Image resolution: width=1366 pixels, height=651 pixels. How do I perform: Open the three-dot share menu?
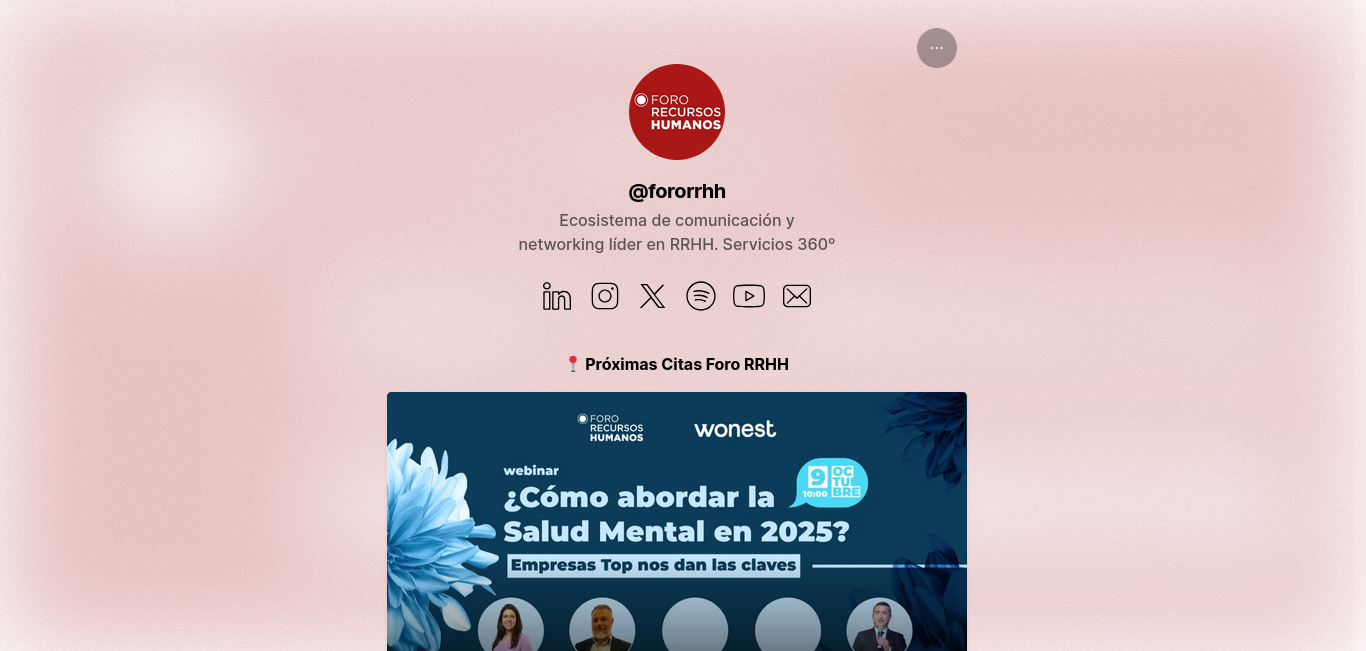(936, 48)
